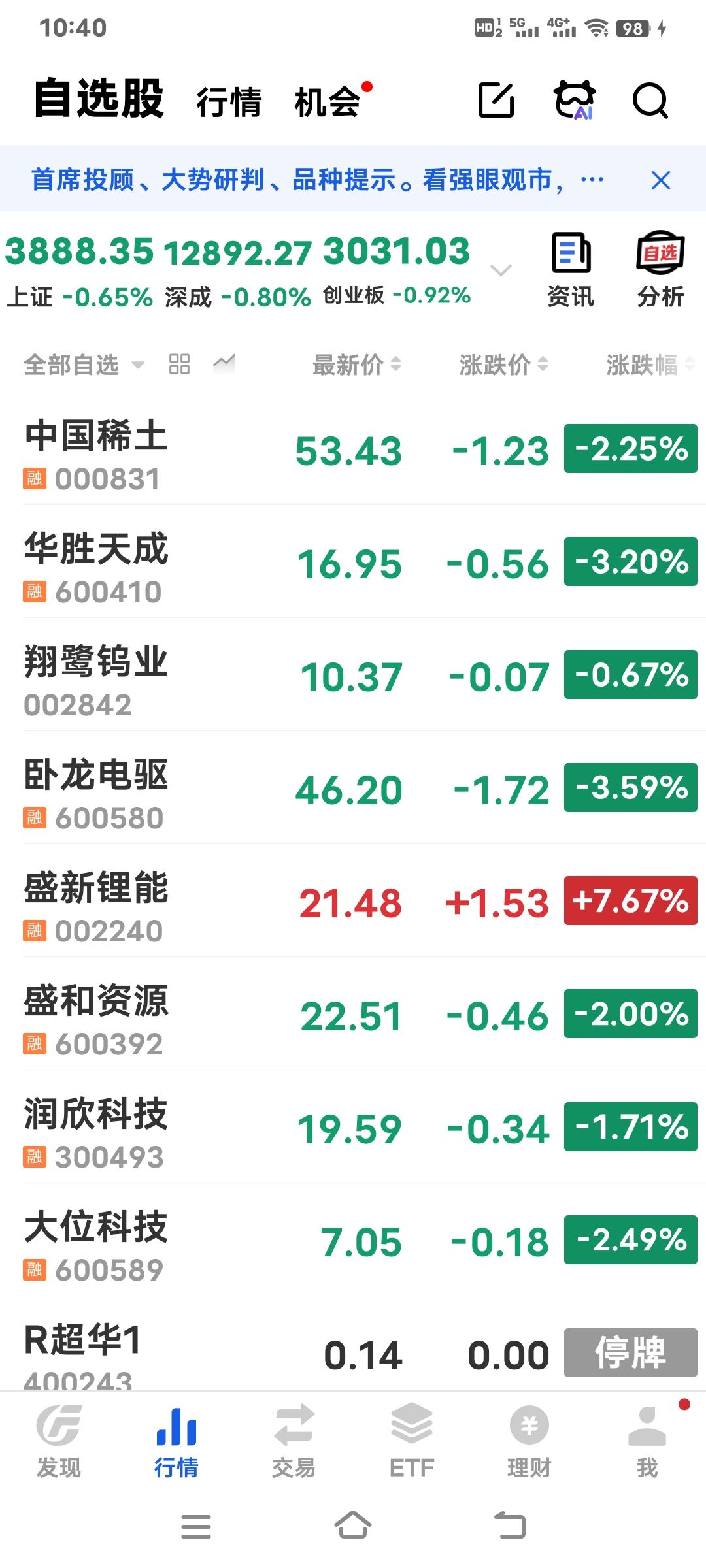The image size is (706, 1568).
Task: Open the 全部自选 dropdown
Action: [83, 365]
